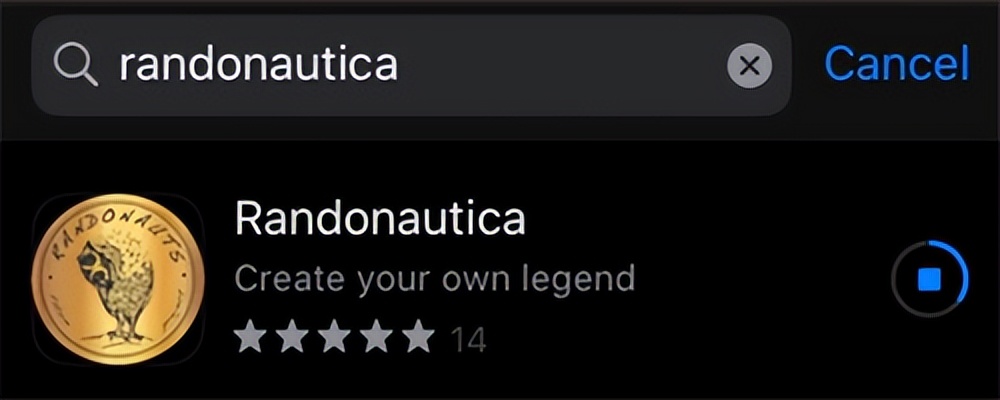Open the Randonautica app result

pyautogui.click(x=380, y=219)
